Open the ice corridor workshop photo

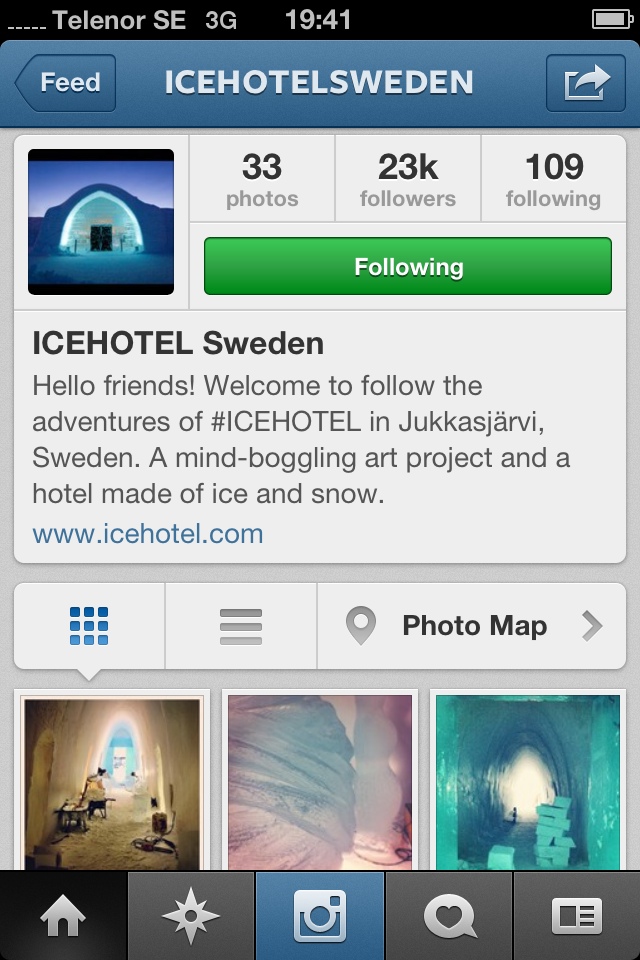pos(112,780)
